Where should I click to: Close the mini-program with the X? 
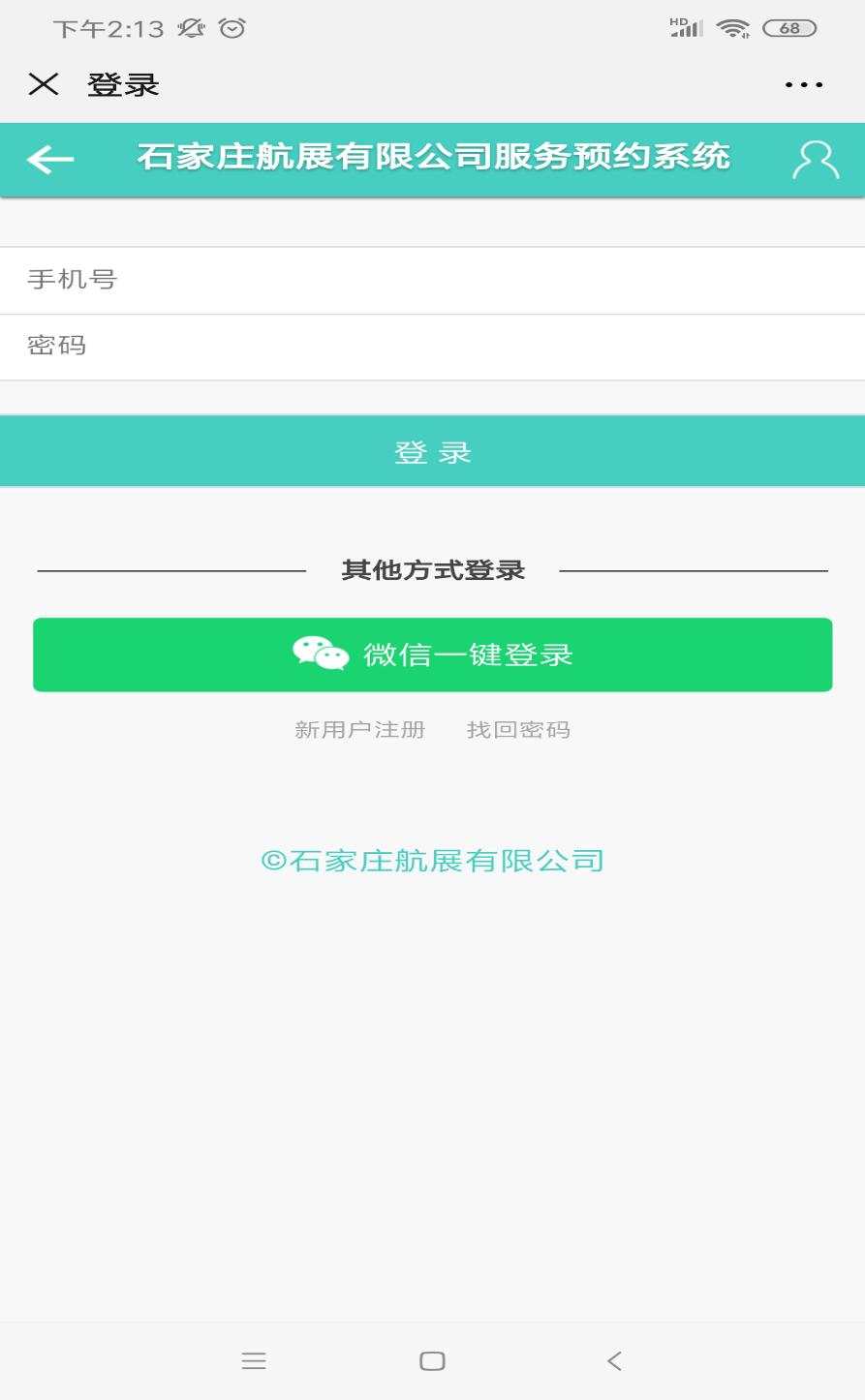(43, 84)
